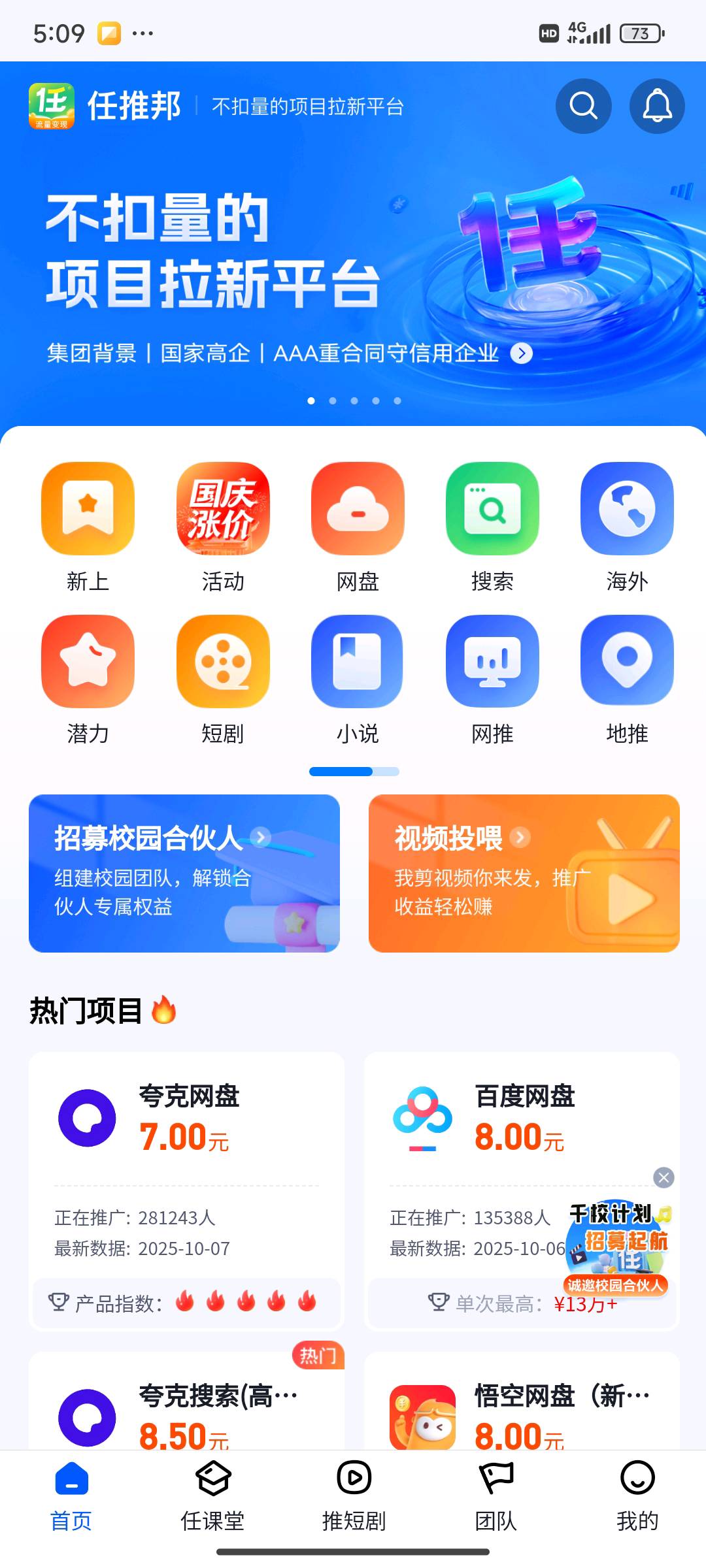Image resolution: width=706 pixels, height=1568 pixels.
Task: Open the notifications bell
Action: tap(657, 106)
